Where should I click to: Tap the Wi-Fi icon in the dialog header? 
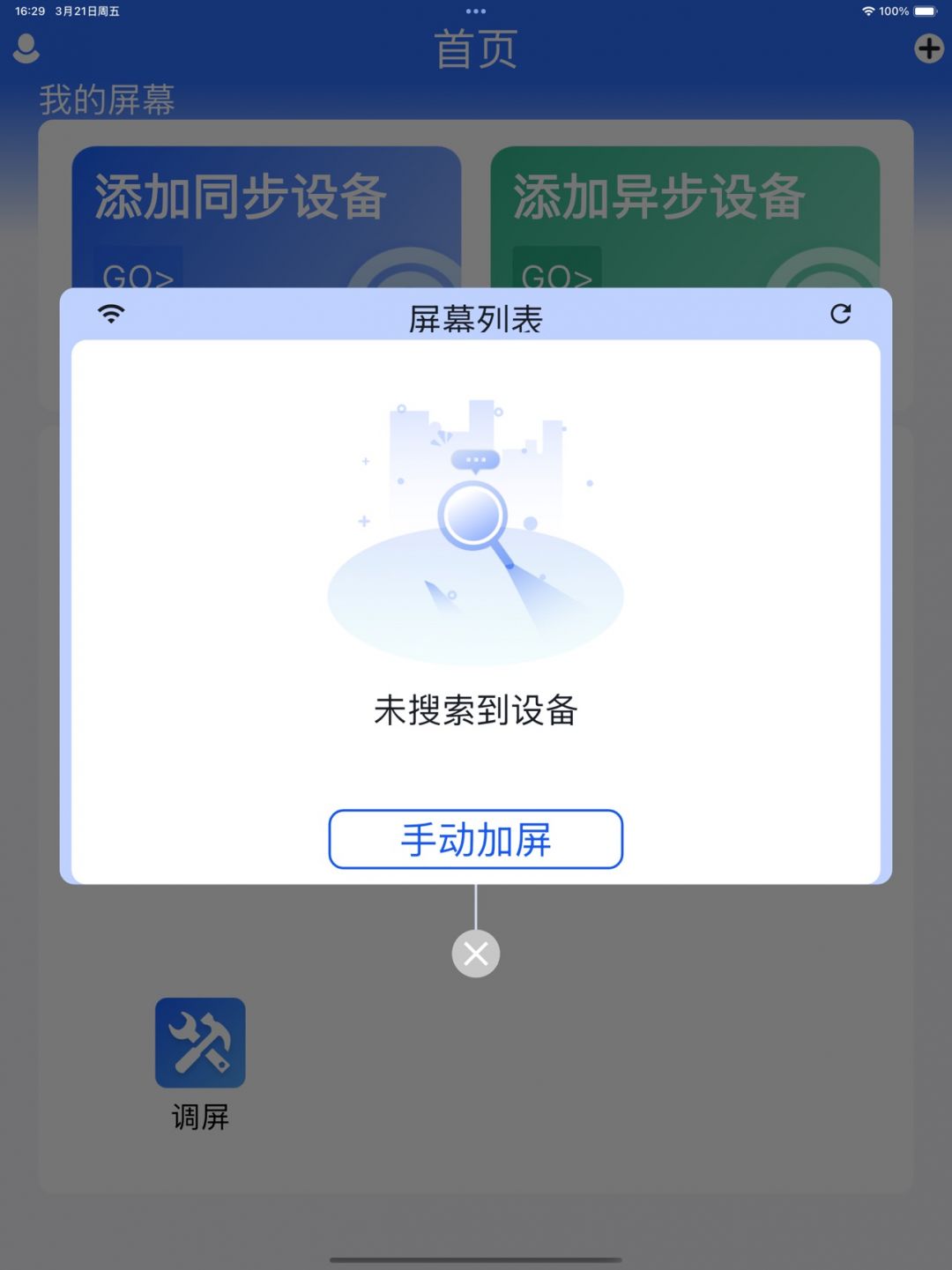pyautogui.click(x=111, y=314)
